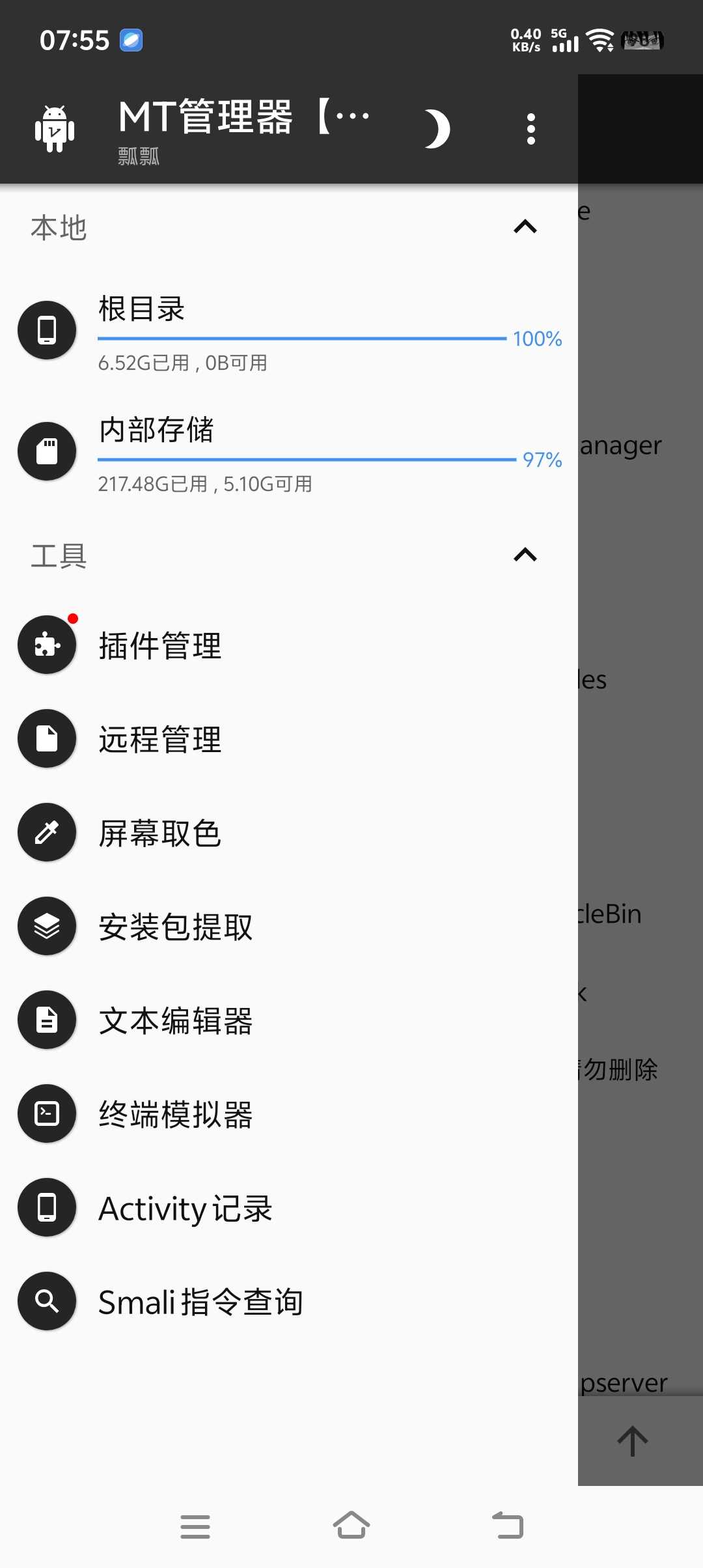Launch 屏幕取色 screen color picker
The image size is (703, 1568).
coord(160,833)
